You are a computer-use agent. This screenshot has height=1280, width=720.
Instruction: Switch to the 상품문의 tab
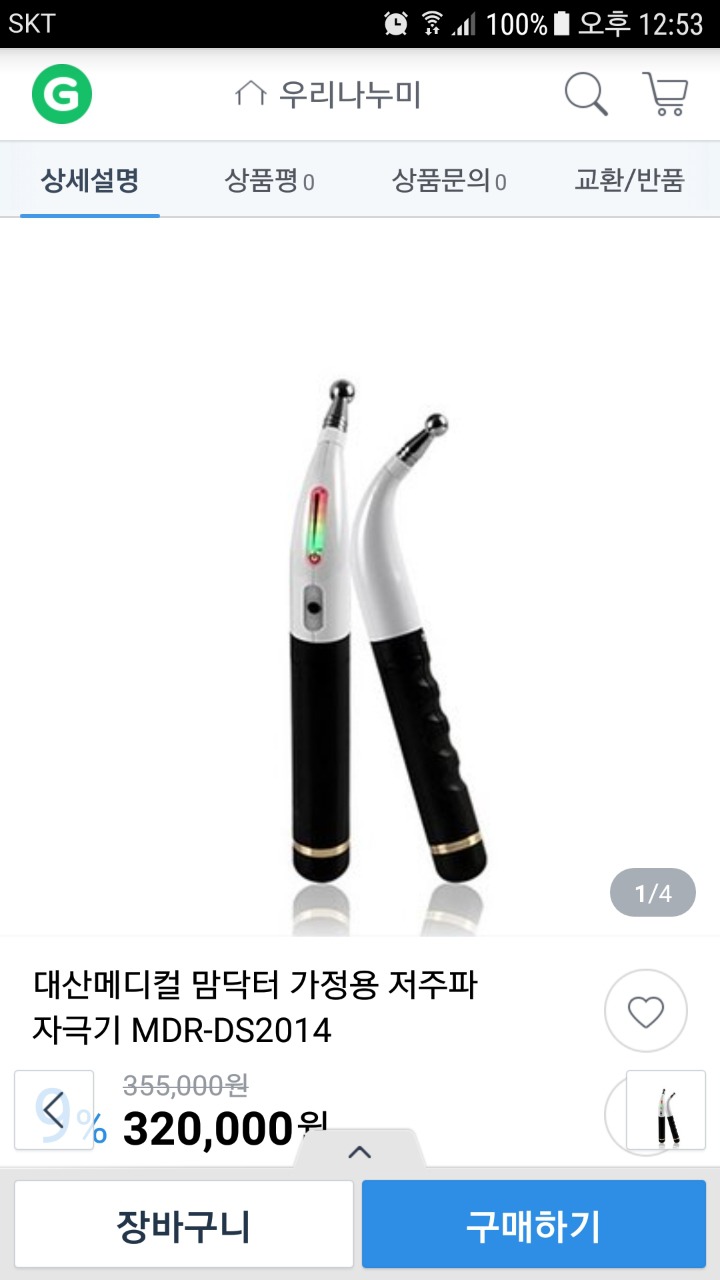click(x=448, y=181)
